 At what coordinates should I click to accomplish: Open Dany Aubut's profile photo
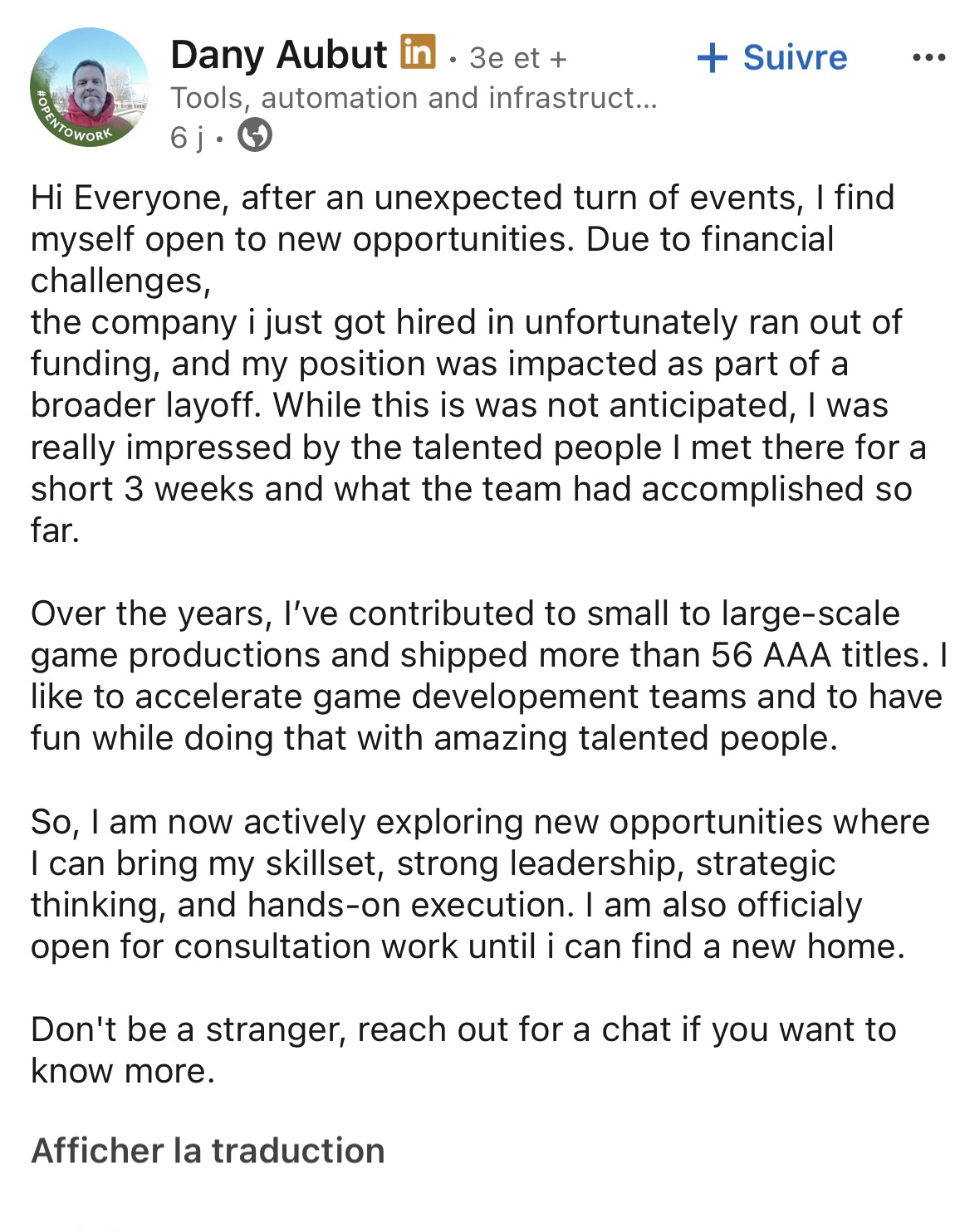pyautogui.click(x=90, y=89)
